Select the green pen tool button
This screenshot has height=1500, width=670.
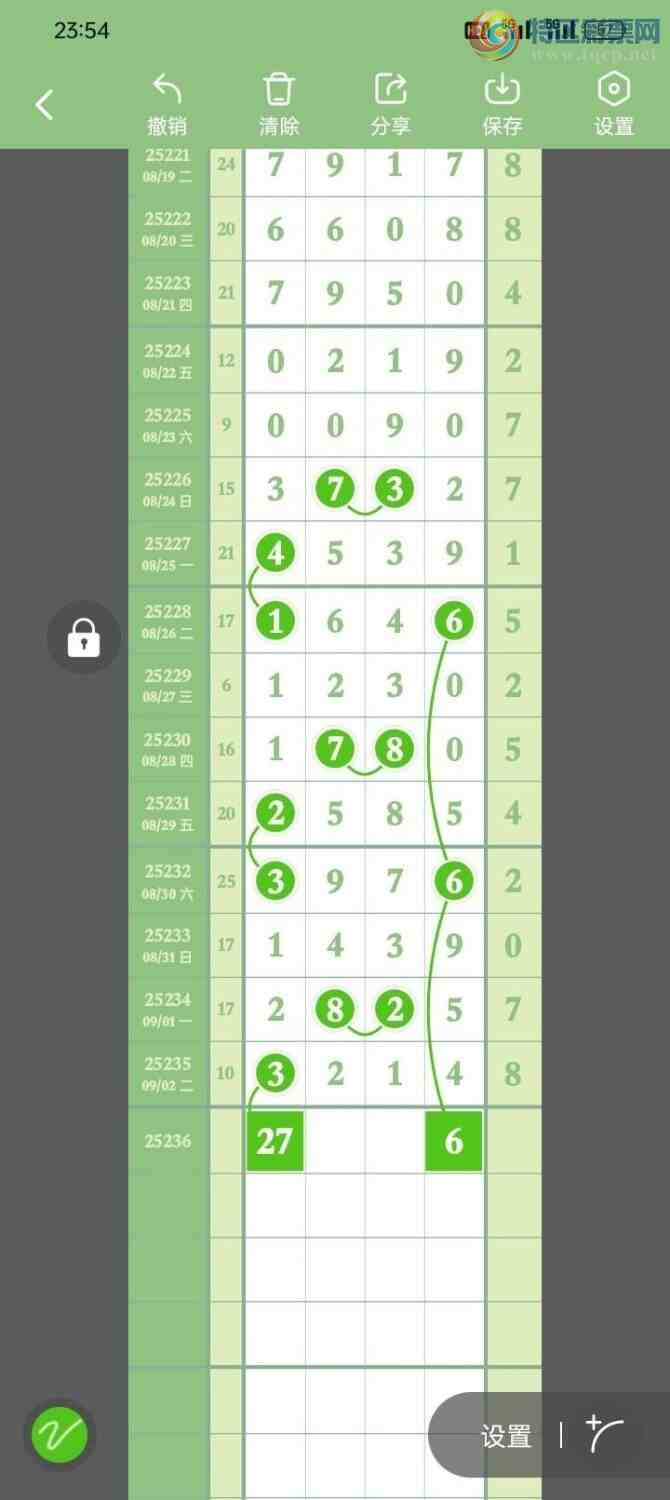coord(60,1436)
